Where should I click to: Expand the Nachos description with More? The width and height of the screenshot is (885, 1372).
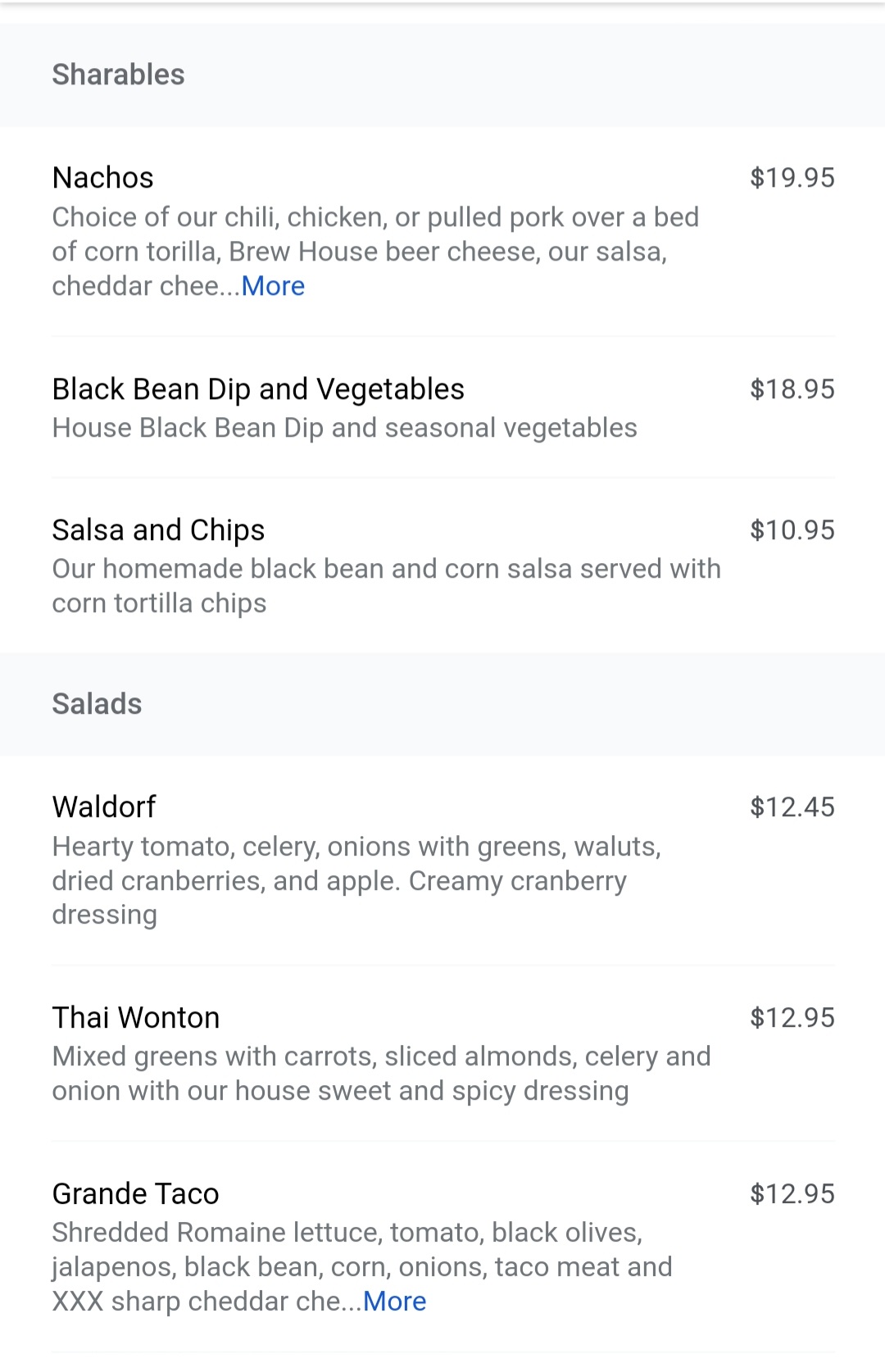click(273, 286)
